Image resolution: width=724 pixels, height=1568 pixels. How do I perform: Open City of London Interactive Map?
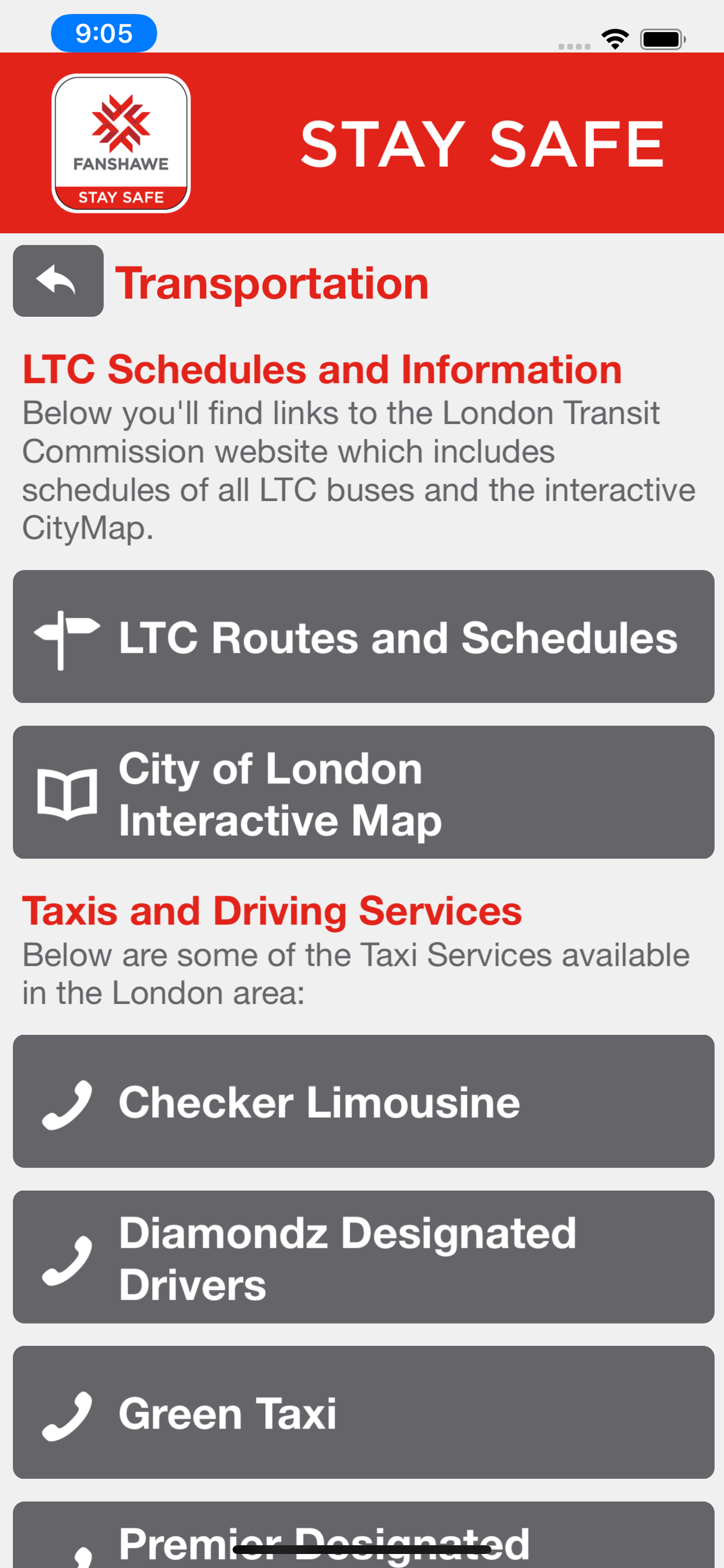click(x=363, y=792)
